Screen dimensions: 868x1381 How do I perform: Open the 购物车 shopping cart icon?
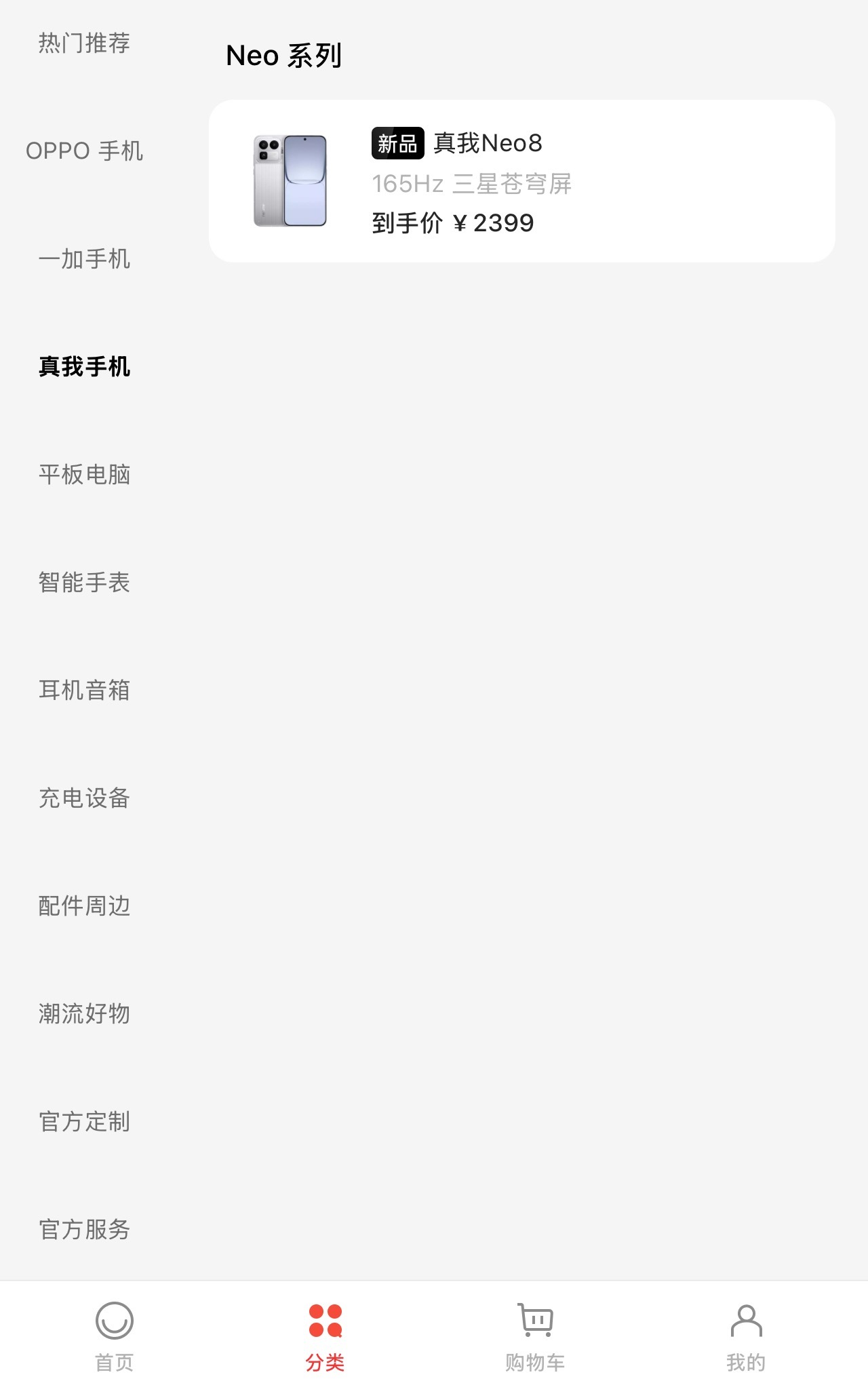pyautogui.click(x=536, y=1319)
